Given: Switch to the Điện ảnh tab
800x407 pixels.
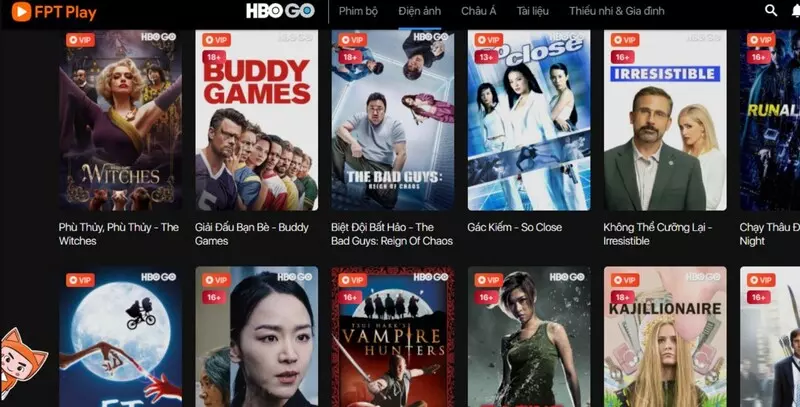Looking at the screenshot, I should pos(421,11).
